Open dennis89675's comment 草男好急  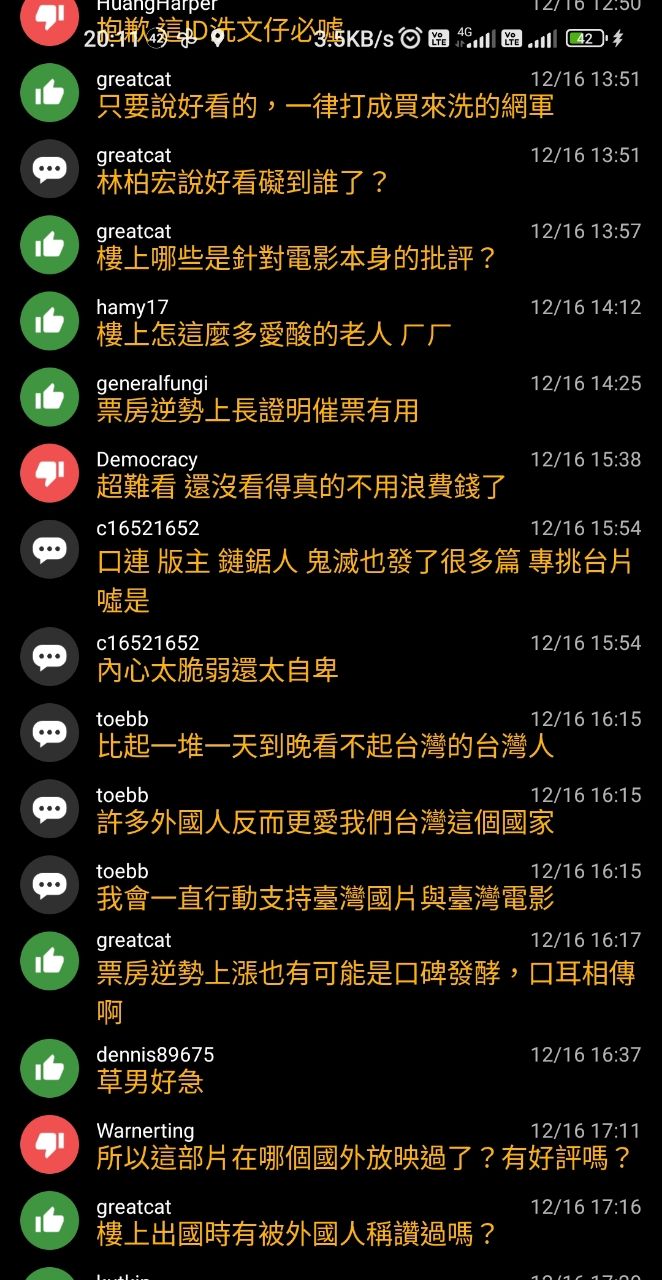coord(330,1068)
